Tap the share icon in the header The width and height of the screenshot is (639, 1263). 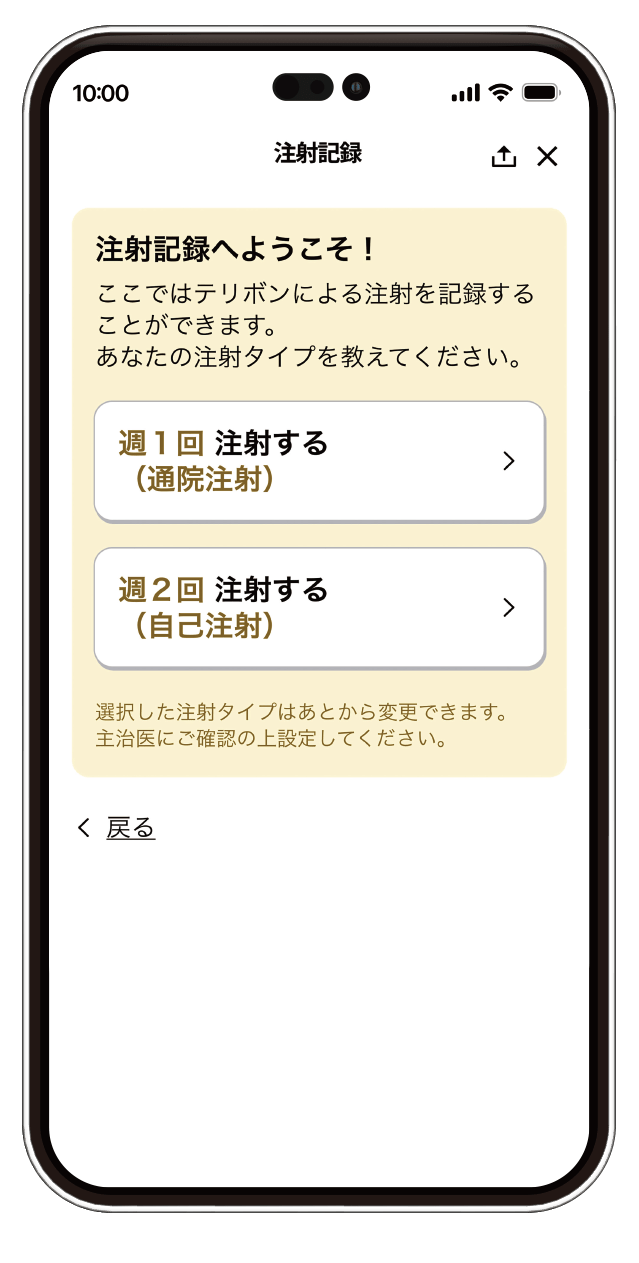[504, 156]
